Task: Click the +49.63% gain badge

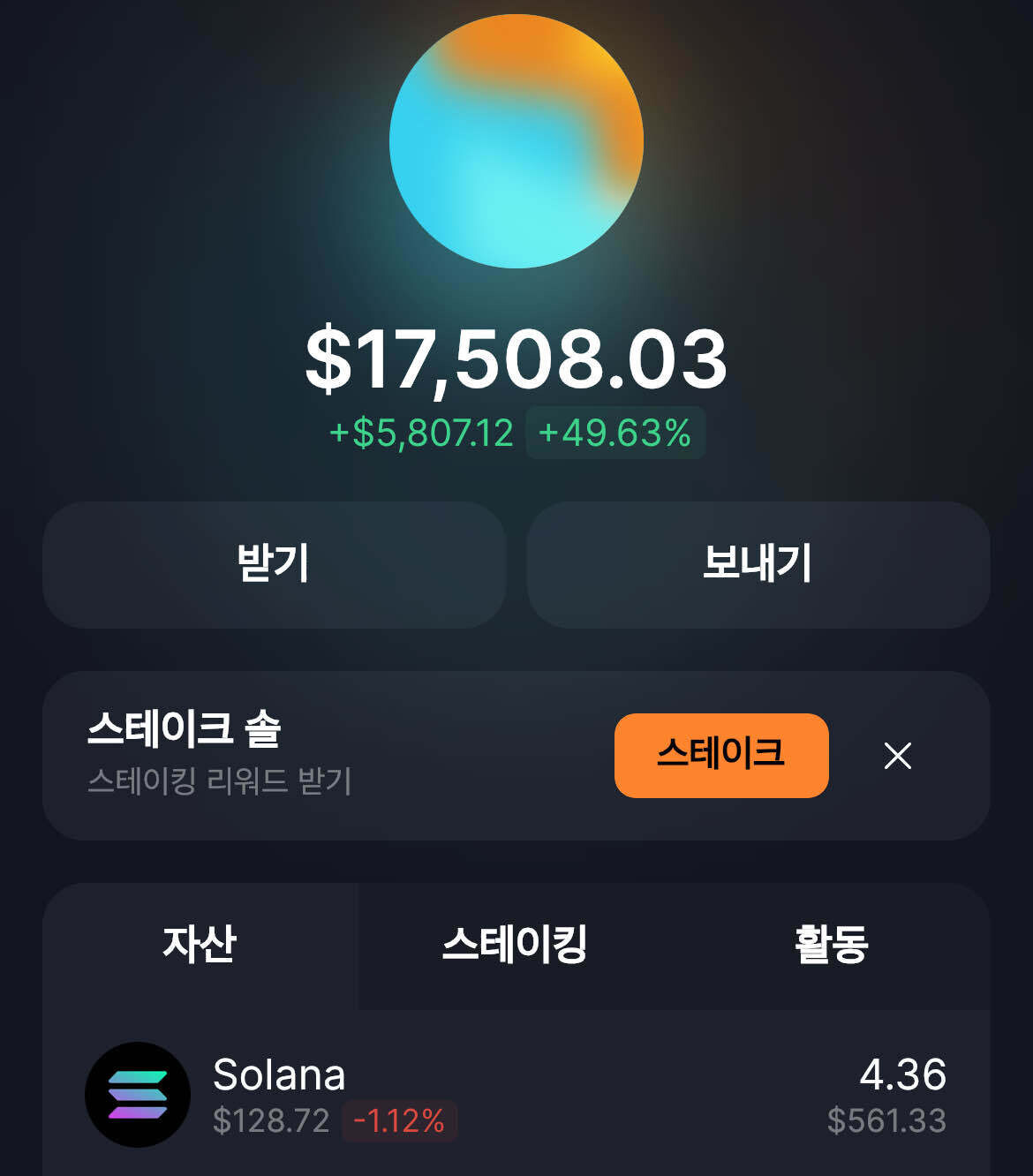Action: [x=615, y=433]
